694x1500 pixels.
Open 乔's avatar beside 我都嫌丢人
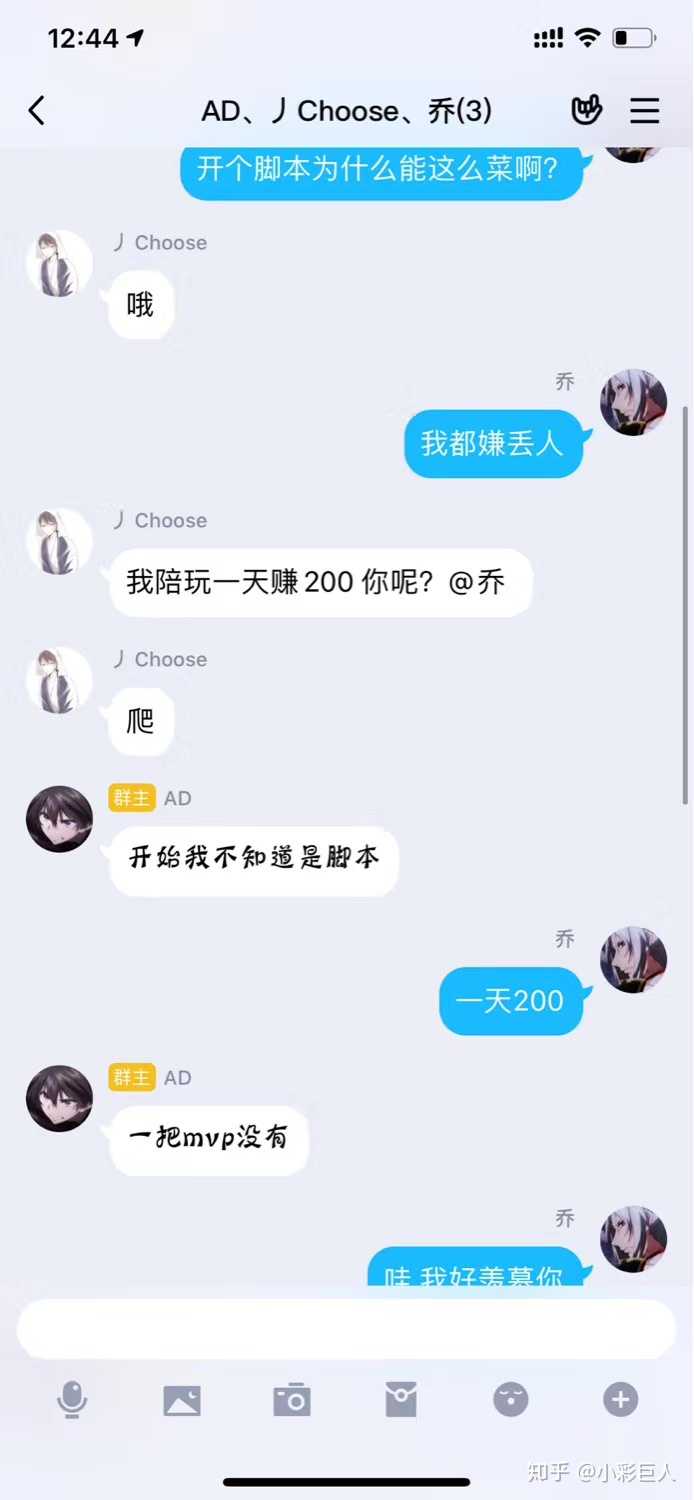(633, 403)
